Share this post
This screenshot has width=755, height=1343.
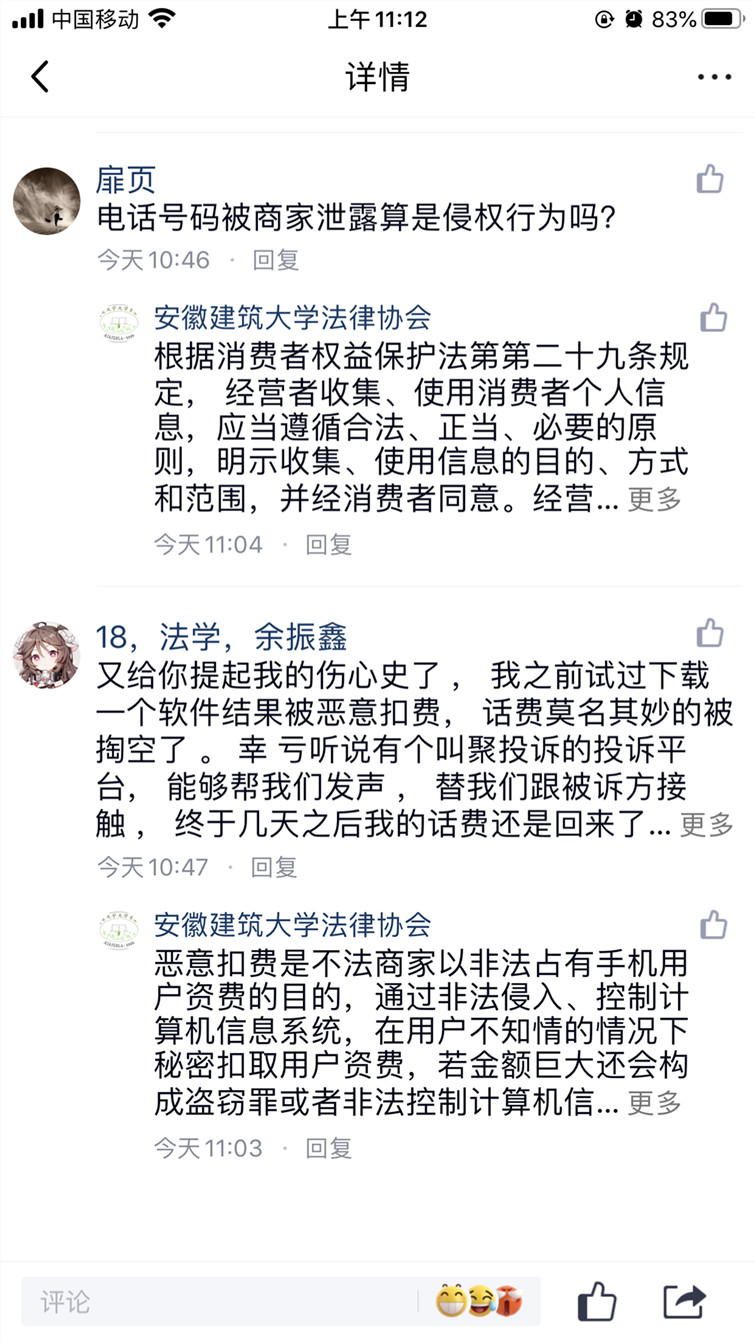[685, 1301]
